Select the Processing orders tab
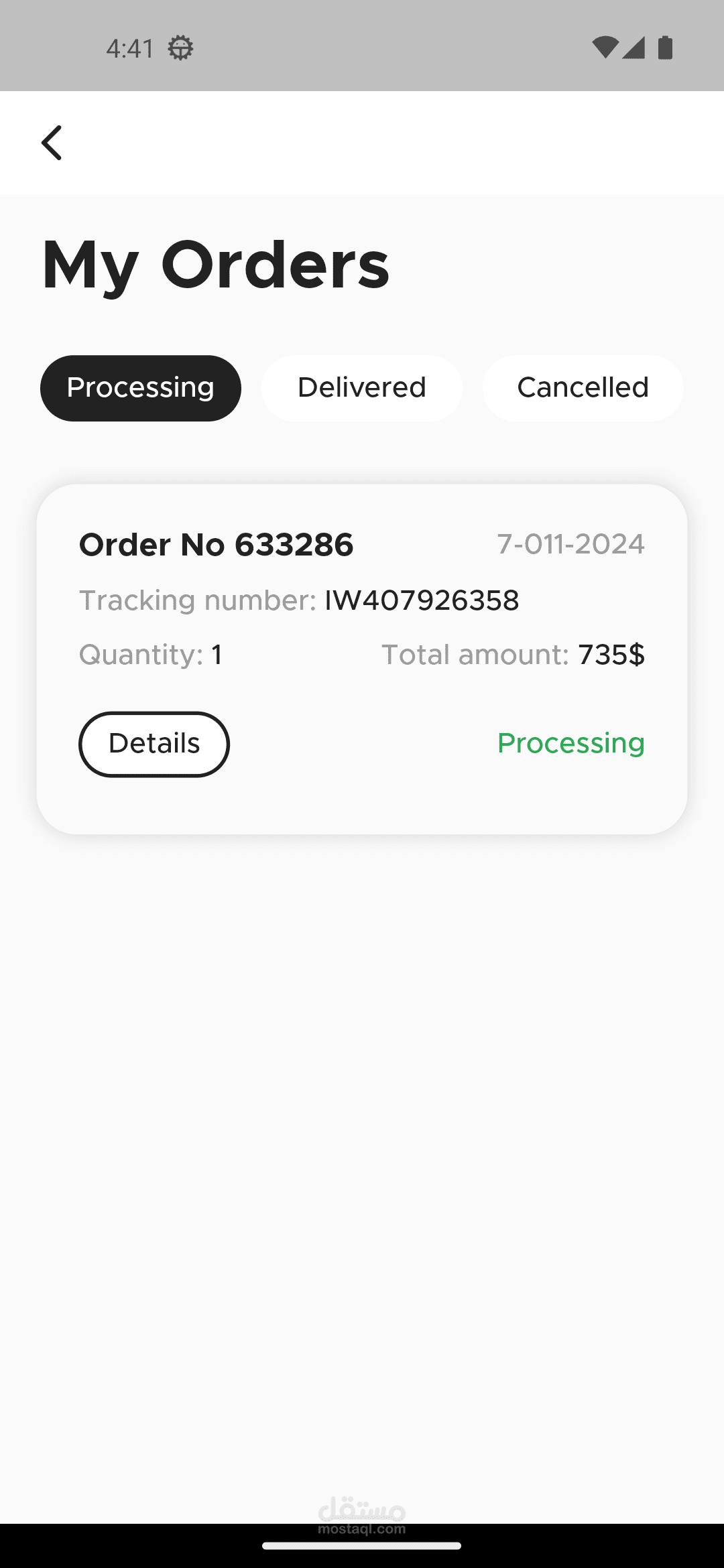 pos(141,388)
